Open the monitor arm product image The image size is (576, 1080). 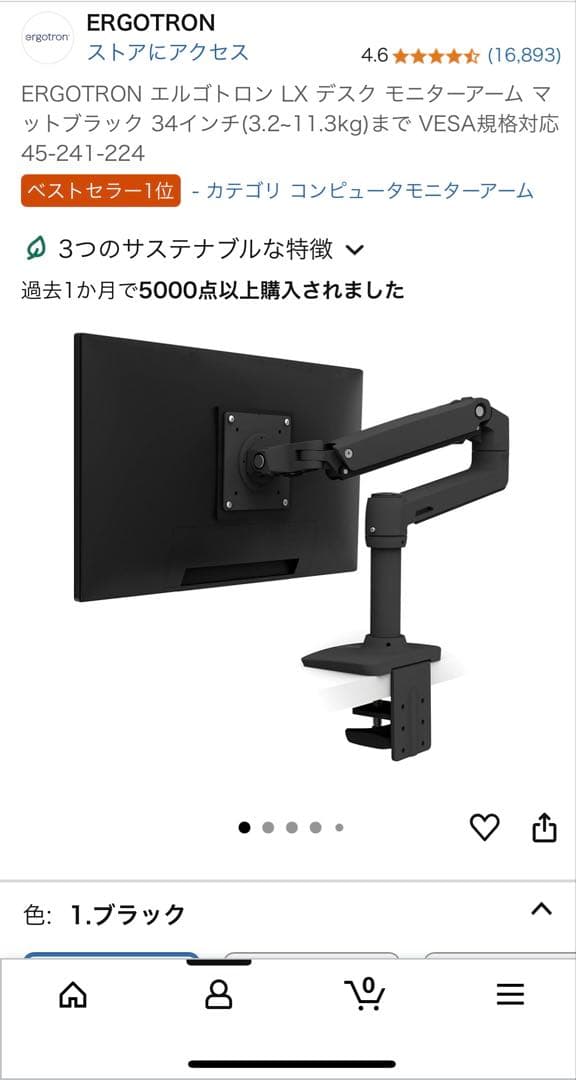[291, 546]
